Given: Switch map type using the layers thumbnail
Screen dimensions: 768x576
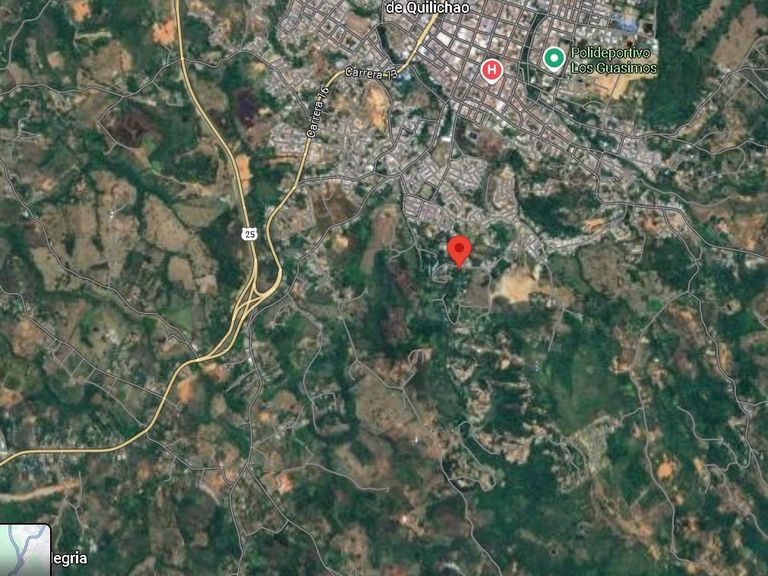Looking at the screenshot, I should 24,551.
